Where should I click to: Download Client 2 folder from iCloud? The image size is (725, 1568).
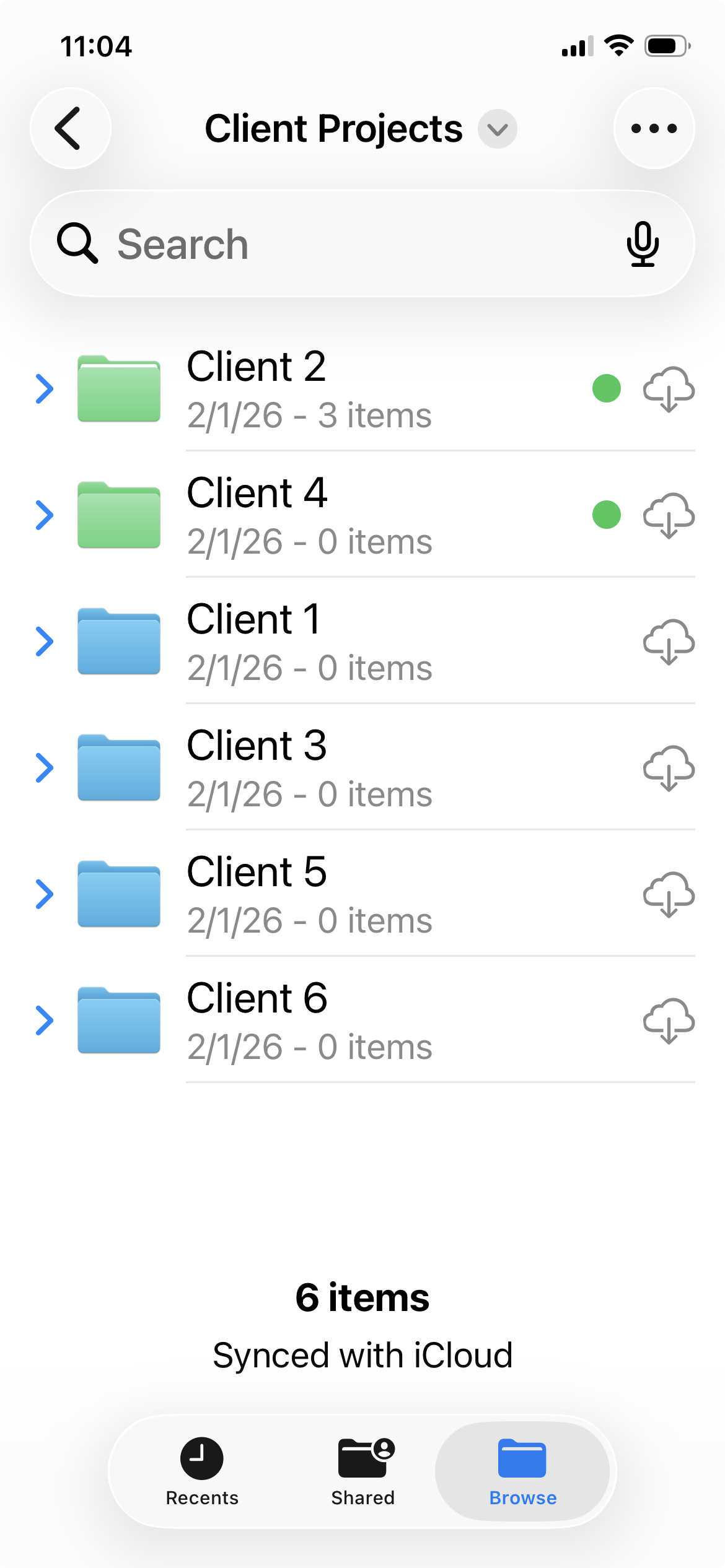(x=669, y=390)
